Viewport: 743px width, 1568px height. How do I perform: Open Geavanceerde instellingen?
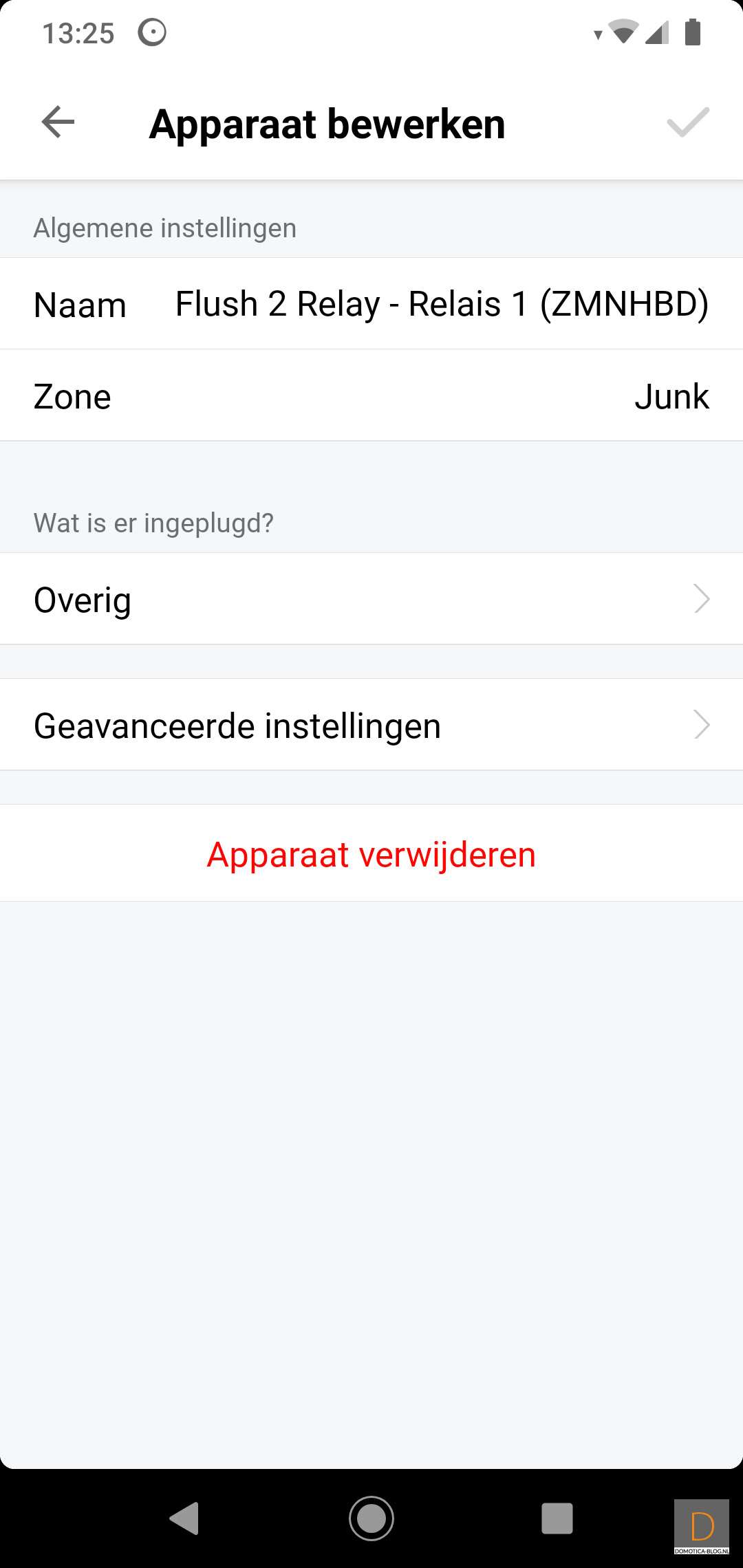[x=371, y=726]
